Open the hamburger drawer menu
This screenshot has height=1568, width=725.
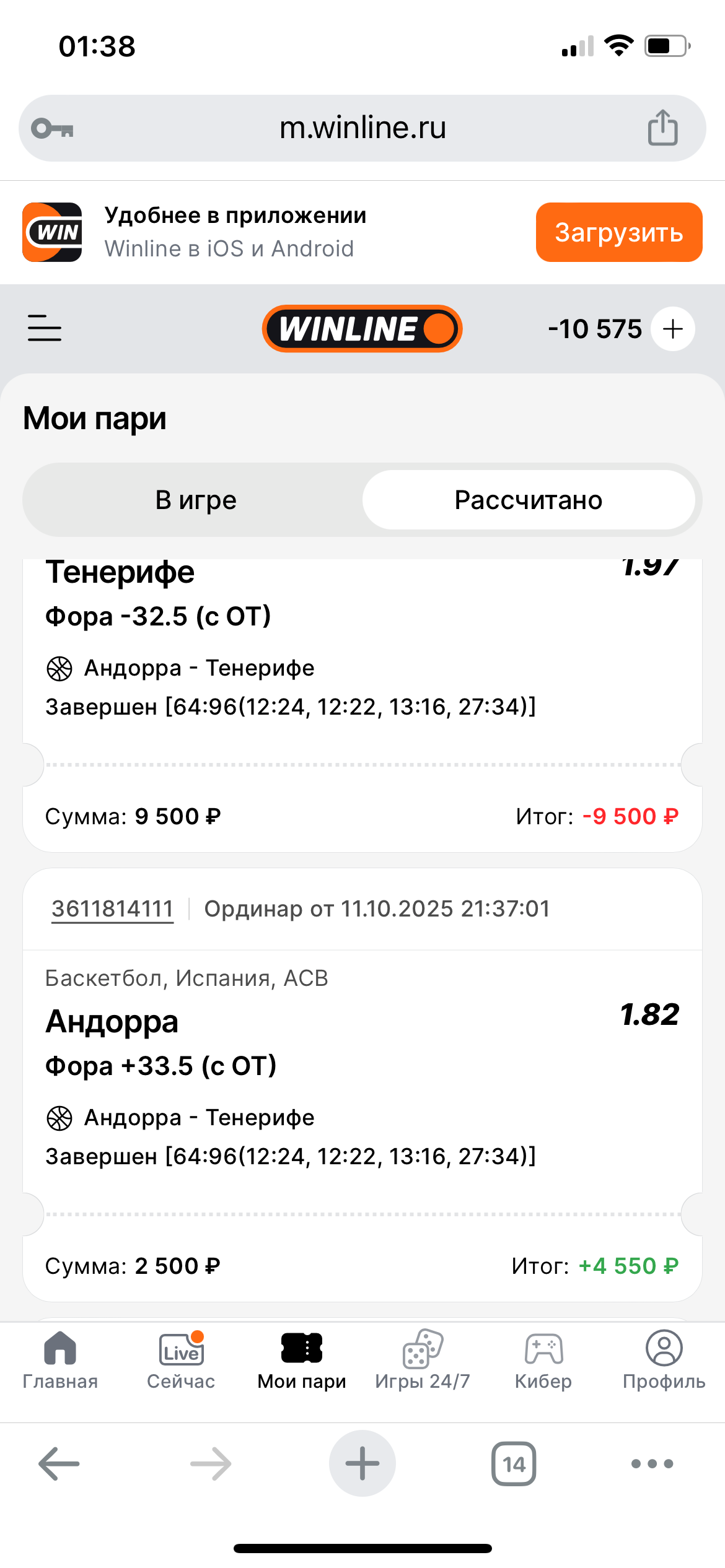(x=45, y=328)
